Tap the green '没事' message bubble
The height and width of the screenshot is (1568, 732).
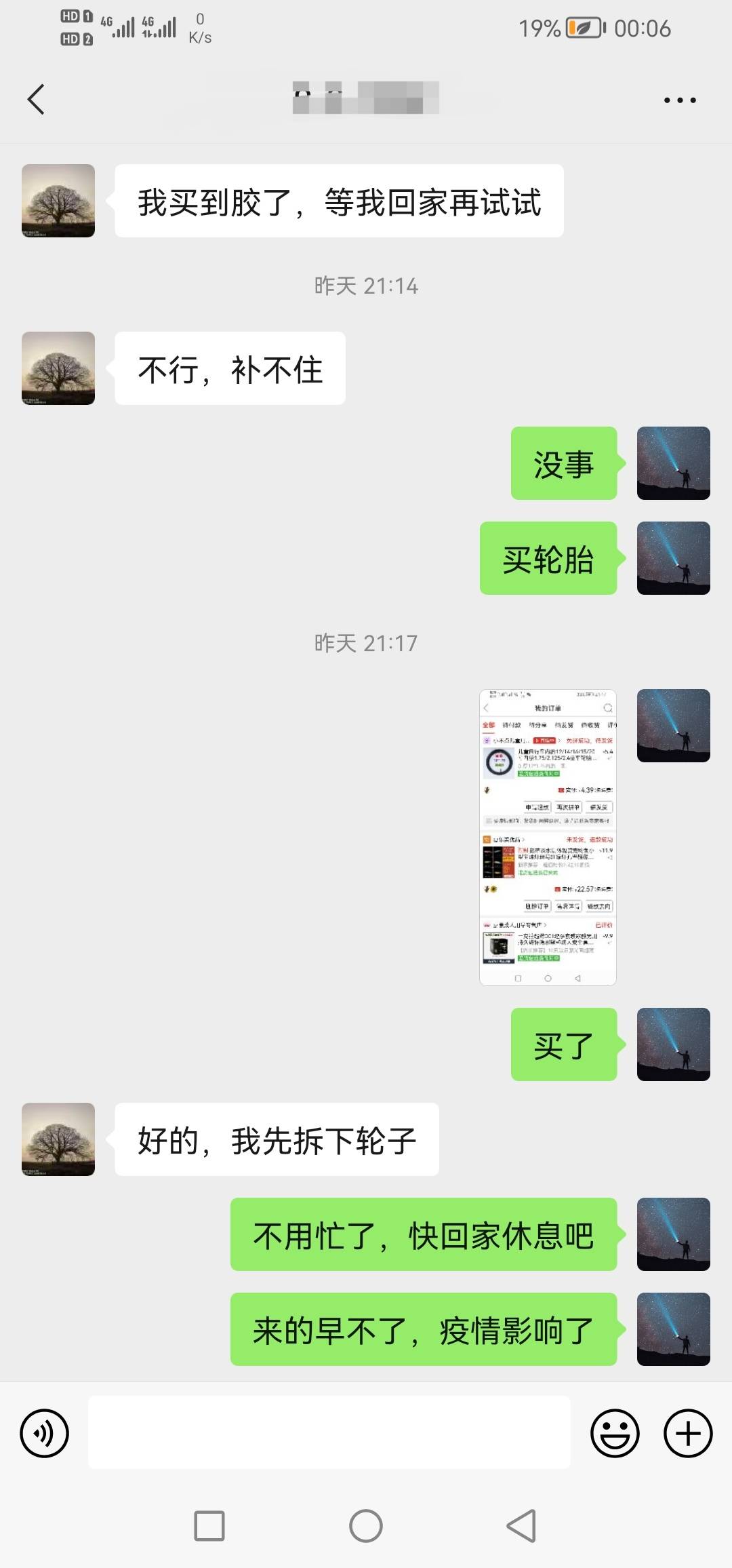563,463
